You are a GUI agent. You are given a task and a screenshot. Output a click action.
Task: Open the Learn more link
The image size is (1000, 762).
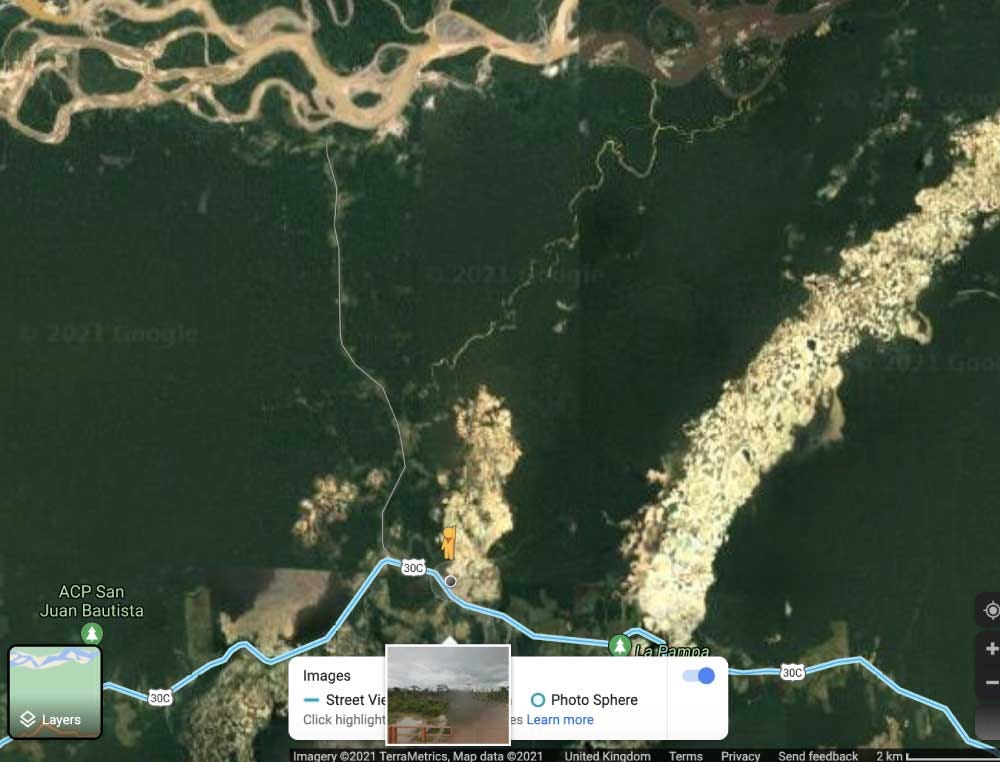560,720
